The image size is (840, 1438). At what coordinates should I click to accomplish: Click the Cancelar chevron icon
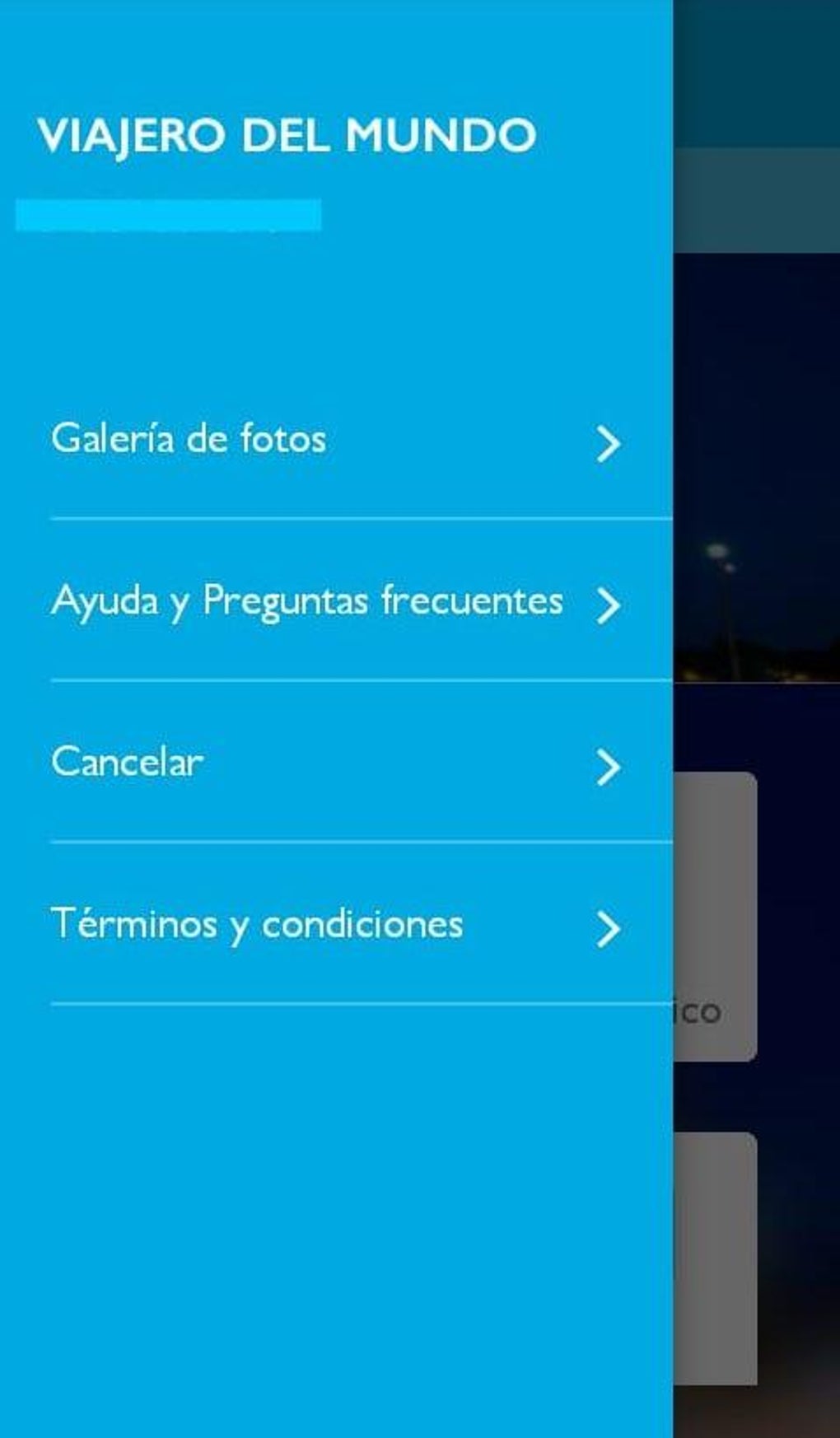(x=609, y=766)
